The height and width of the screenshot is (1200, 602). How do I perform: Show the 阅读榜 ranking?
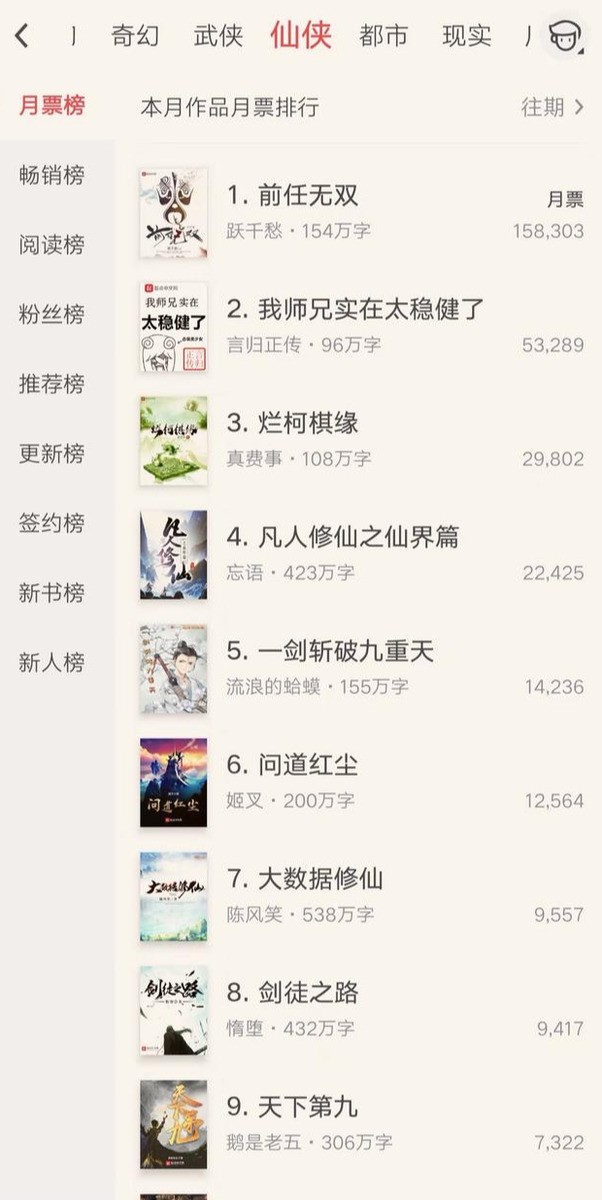52,245
